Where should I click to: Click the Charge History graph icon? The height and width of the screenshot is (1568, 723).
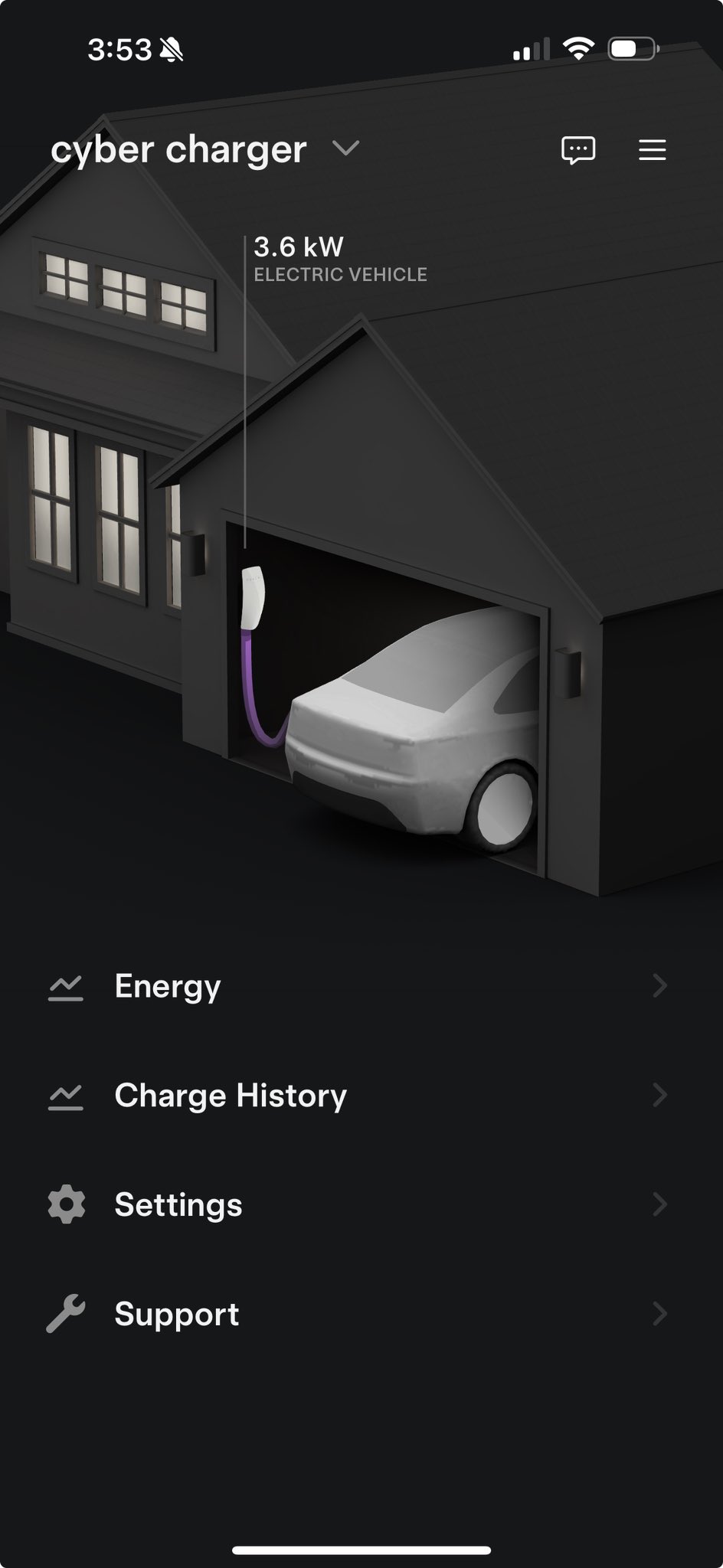point(66,1097)
